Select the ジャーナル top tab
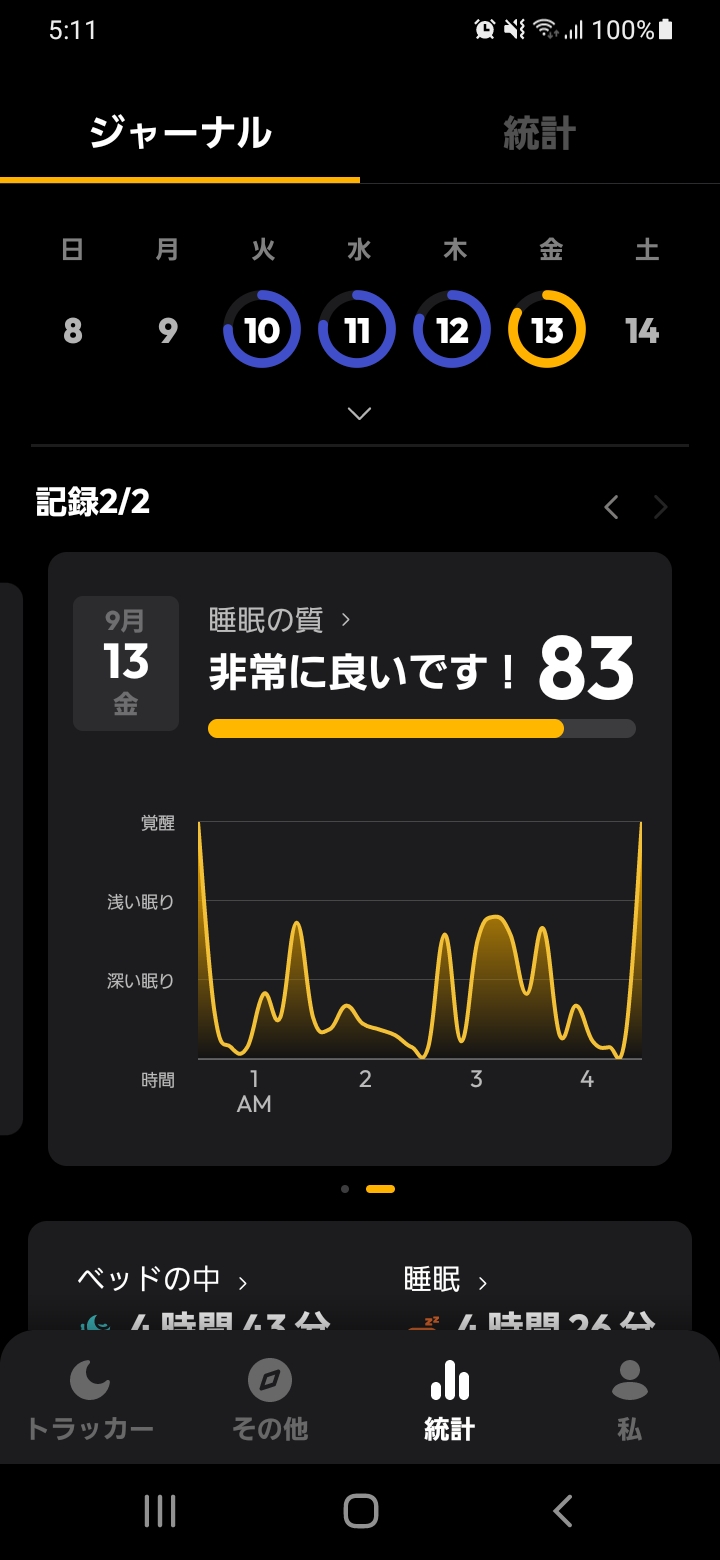 coord(180,133)
